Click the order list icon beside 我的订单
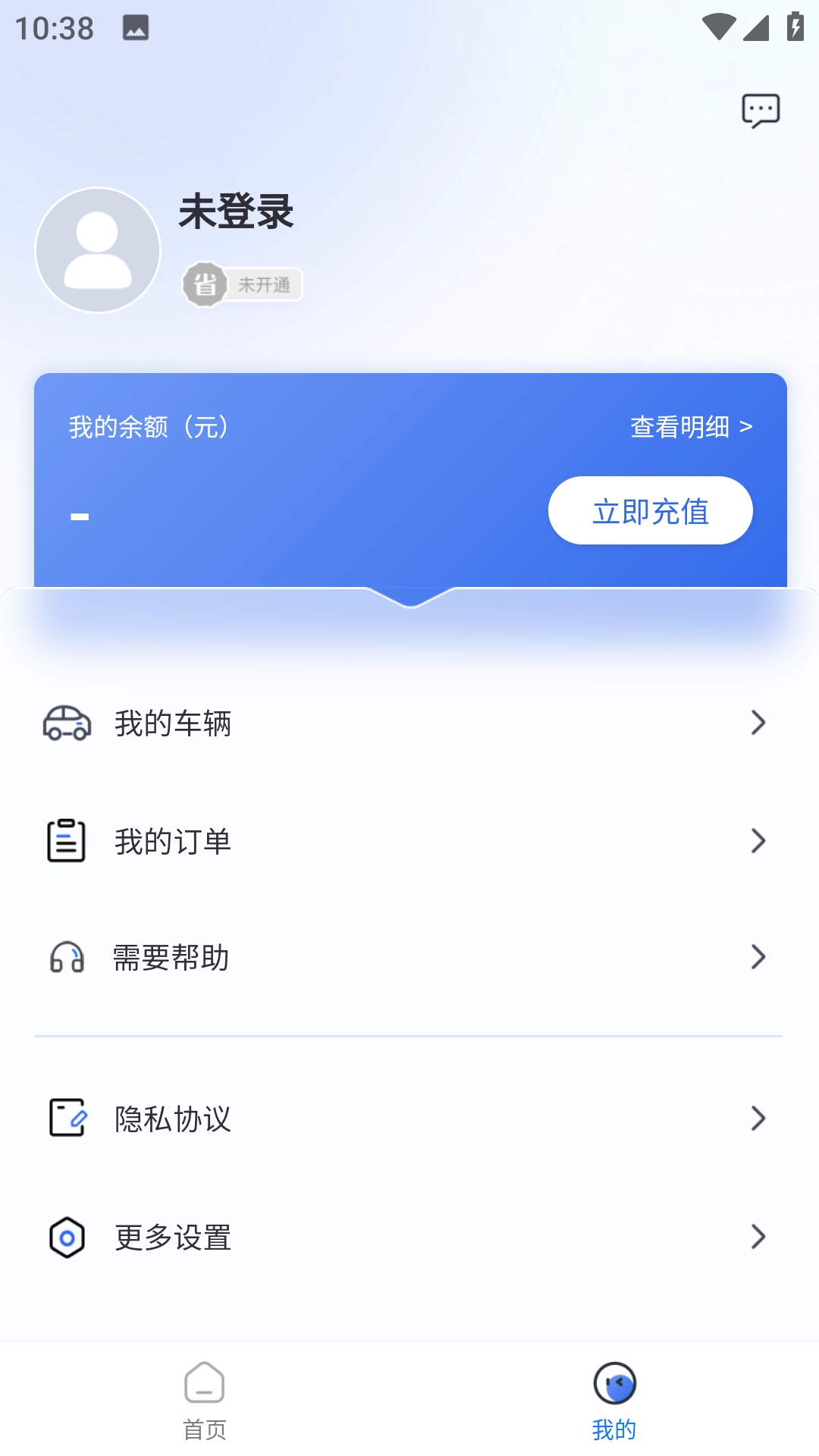This screenshot has height=1456, width=819. click(65, 840)
